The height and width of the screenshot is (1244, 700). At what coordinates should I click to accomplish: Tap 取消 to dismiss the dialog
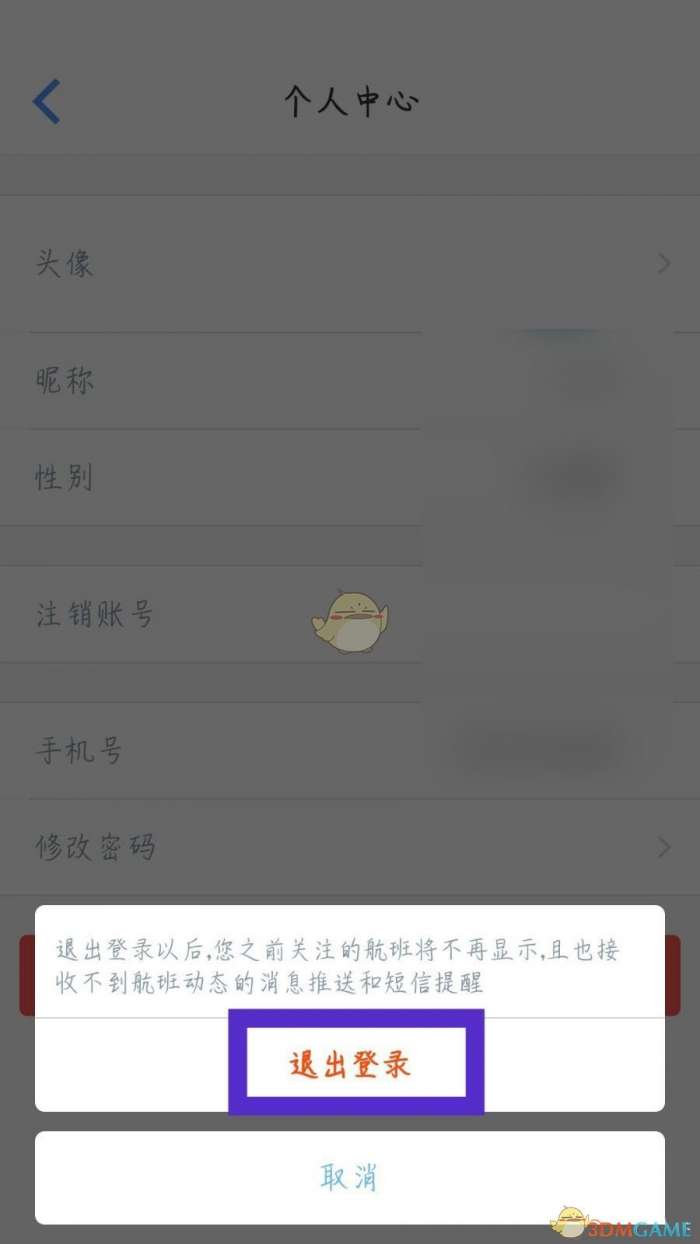tap(350, 1177)
